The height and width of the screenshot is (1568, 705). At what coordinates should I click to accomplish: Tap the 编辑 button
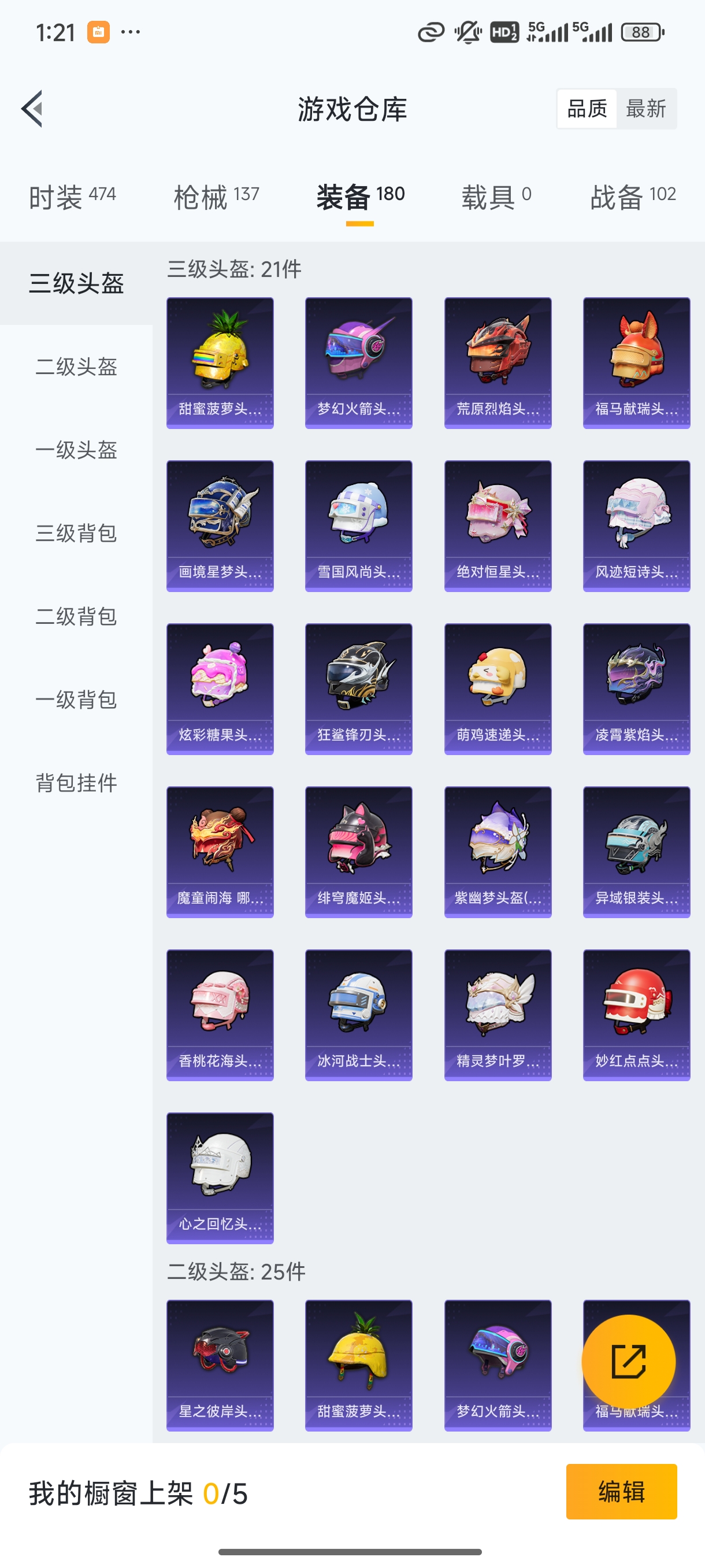coord(621,1492)
